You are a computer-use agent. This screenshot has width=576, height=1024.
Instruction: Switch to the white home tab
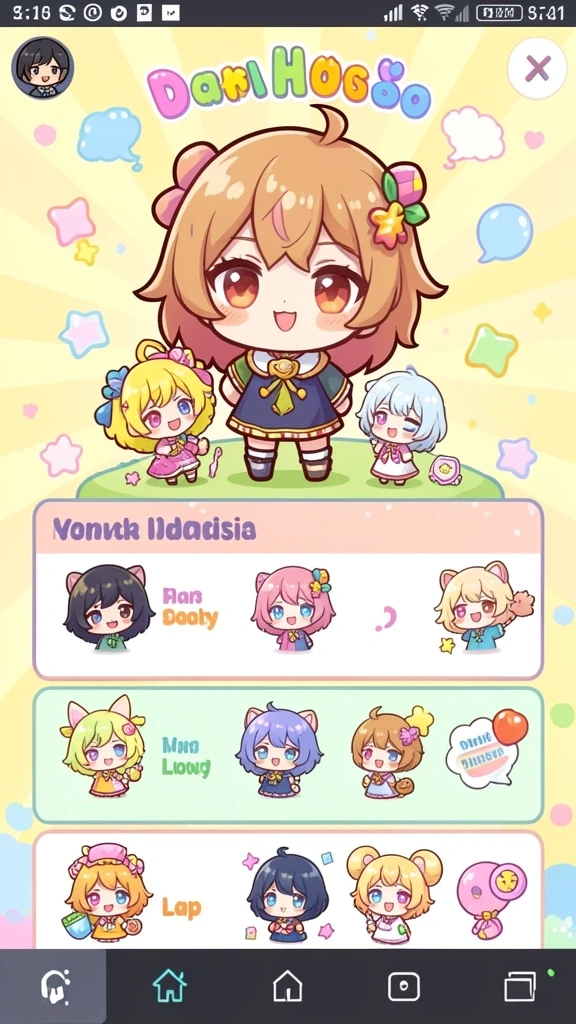(288, 985)
